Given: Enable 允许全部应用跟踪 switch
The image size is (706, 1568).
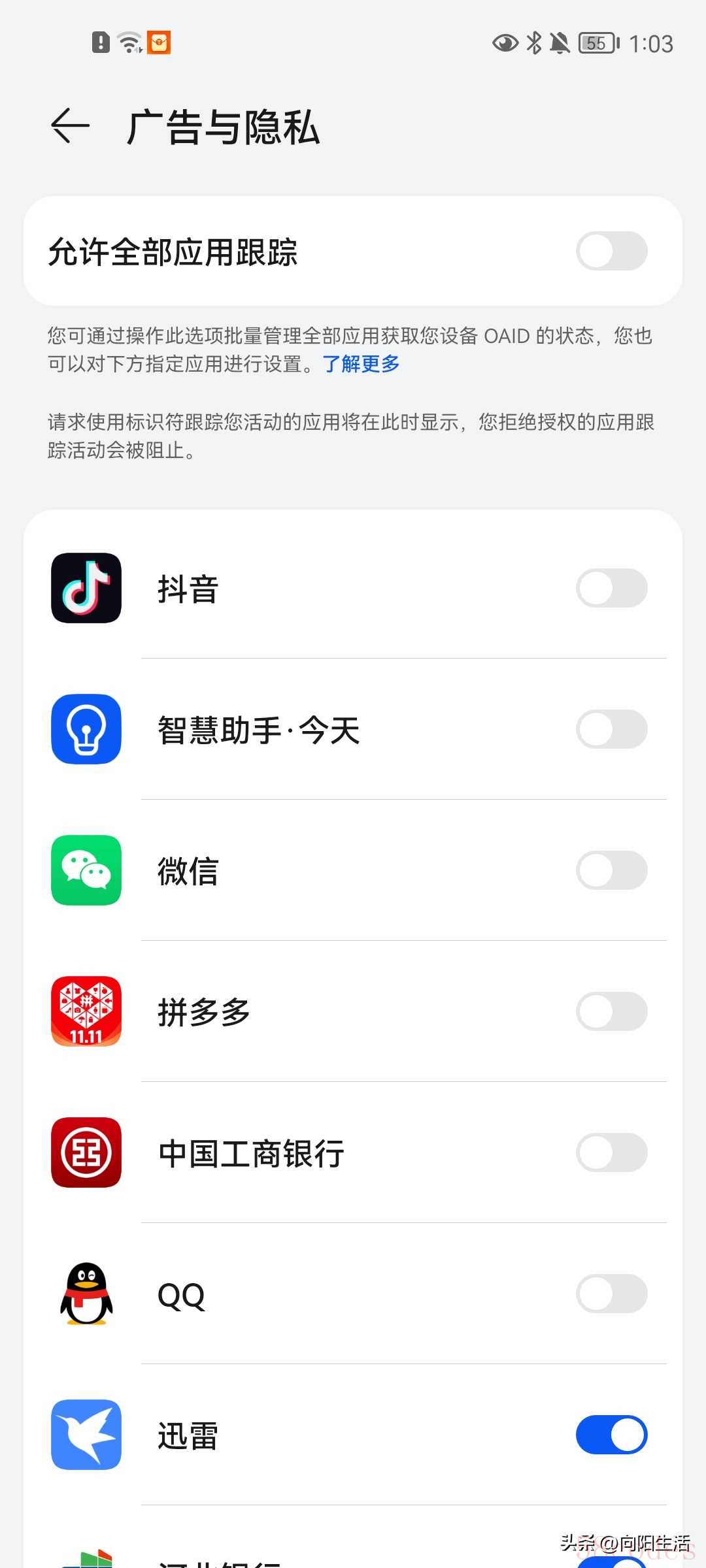Looking at the screenshot, I should [611, 251].
